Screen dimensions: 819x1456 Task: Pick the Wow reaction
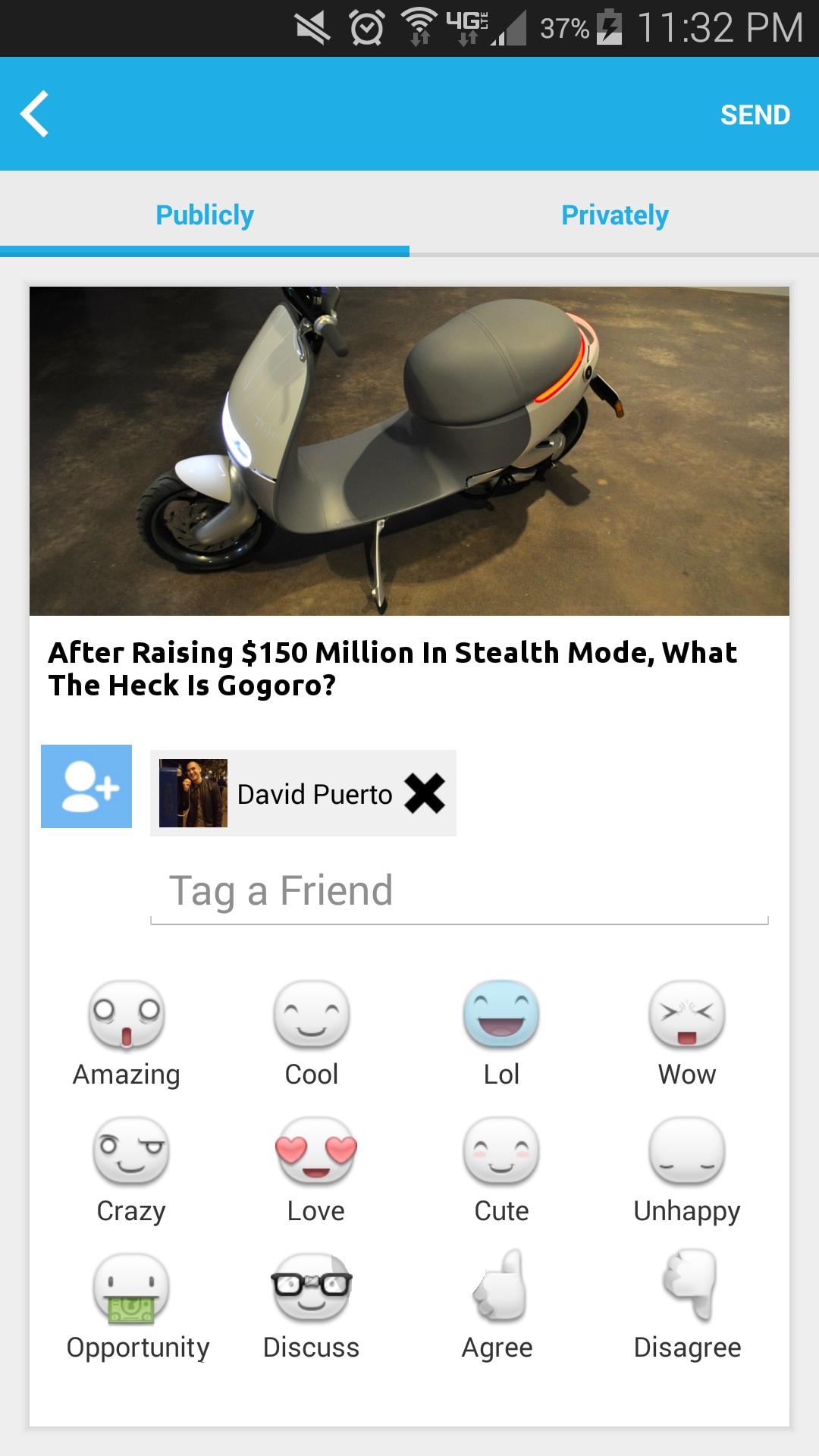tap(687, 1016)
